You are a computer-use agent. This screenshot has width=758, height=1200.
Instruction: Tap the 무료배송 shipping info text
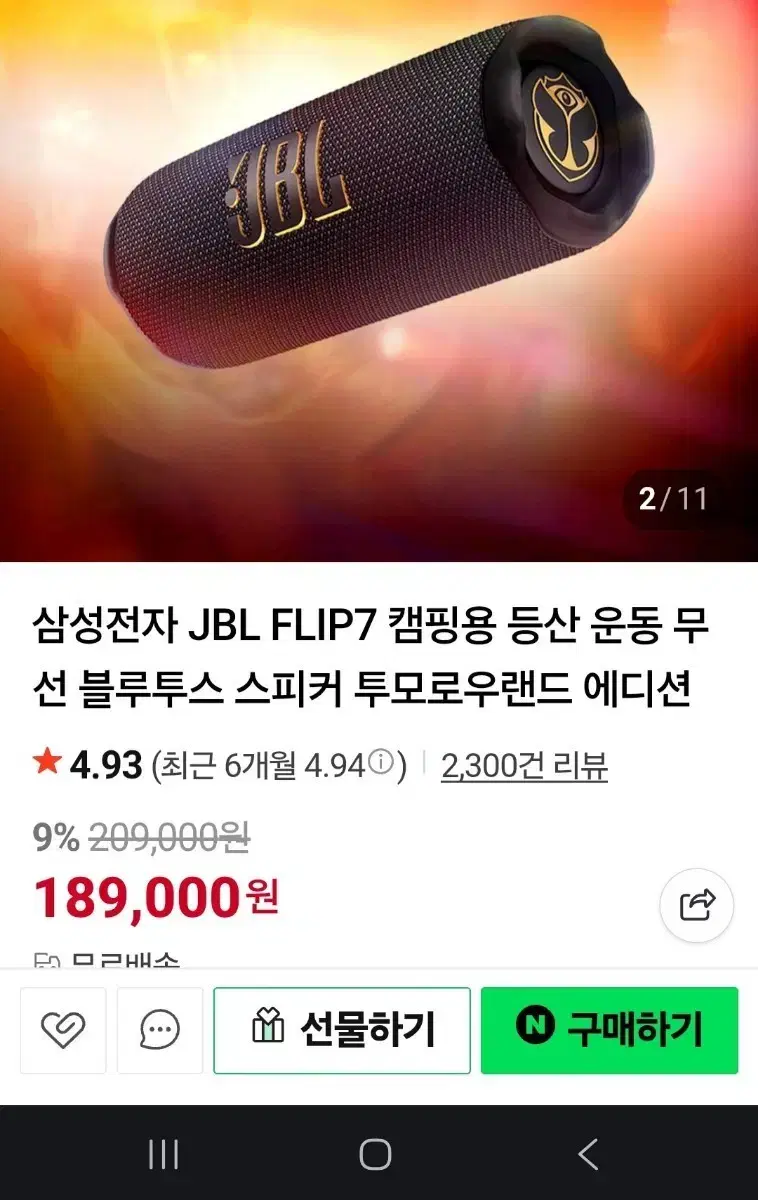120,958
